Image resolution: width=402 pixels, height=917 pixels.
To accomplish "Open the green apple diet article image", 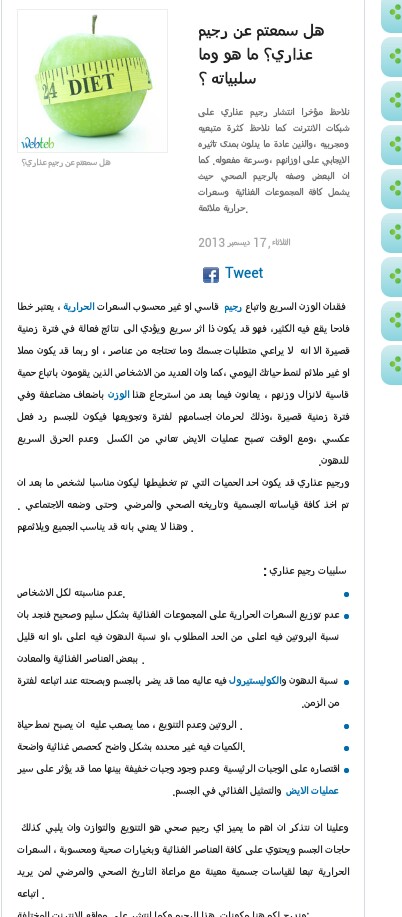I will pos(92,81).
